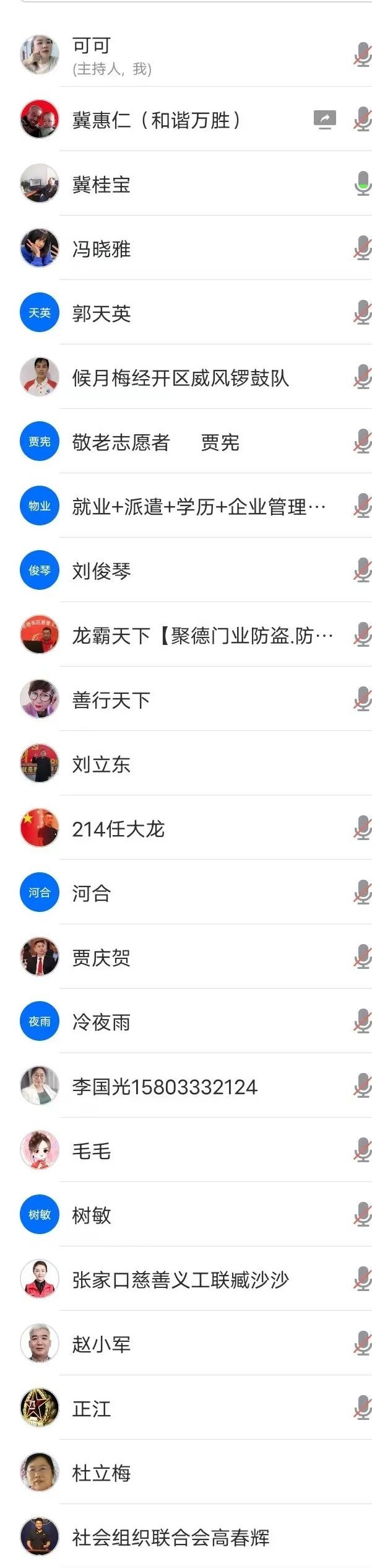This screenshot has height=1568, width=372.
Task: Select participant 张家口慈善义工联臧沙沙
Action: click(x=186, y=1279)
